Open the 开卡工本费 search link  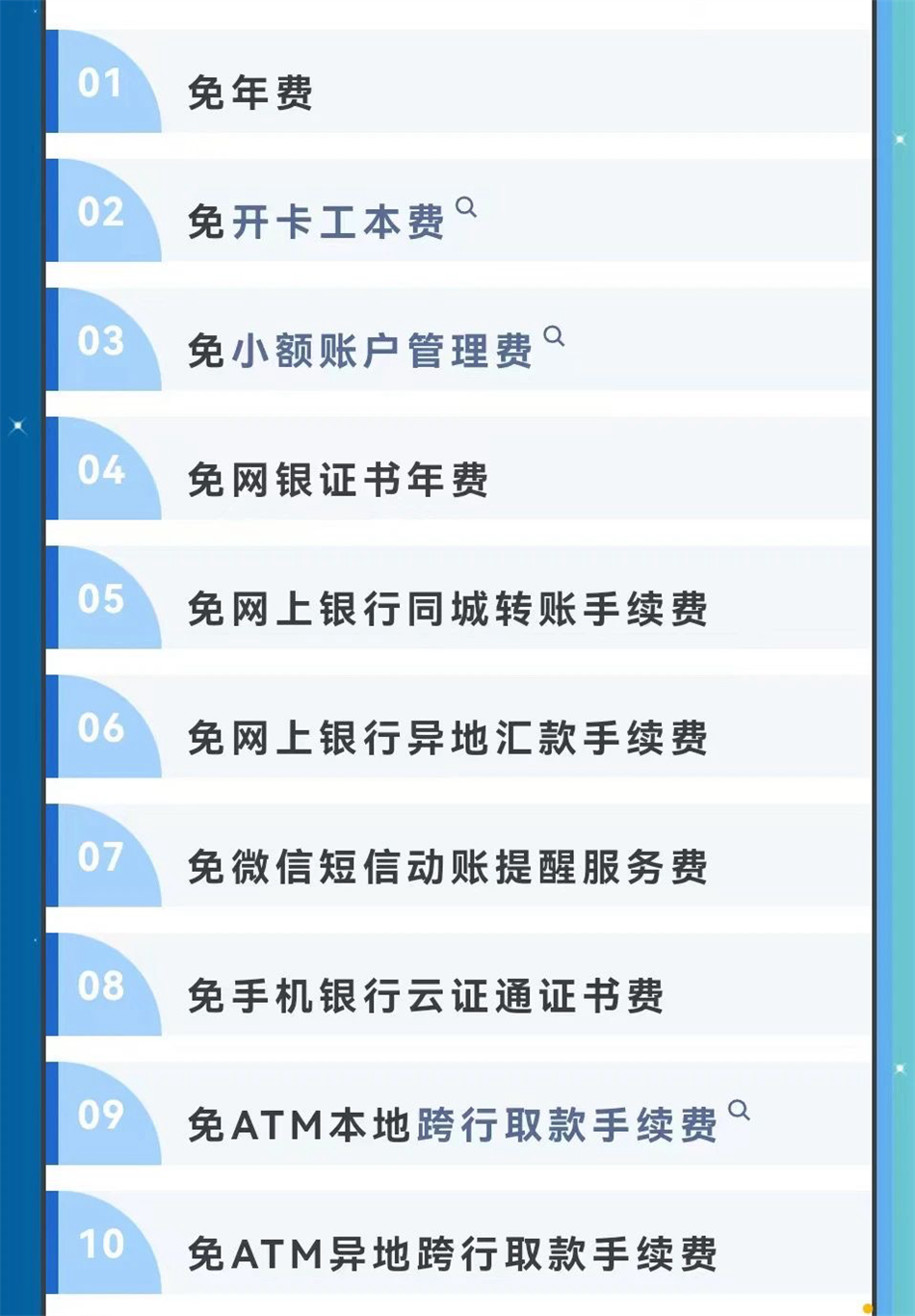coord(337,222)
